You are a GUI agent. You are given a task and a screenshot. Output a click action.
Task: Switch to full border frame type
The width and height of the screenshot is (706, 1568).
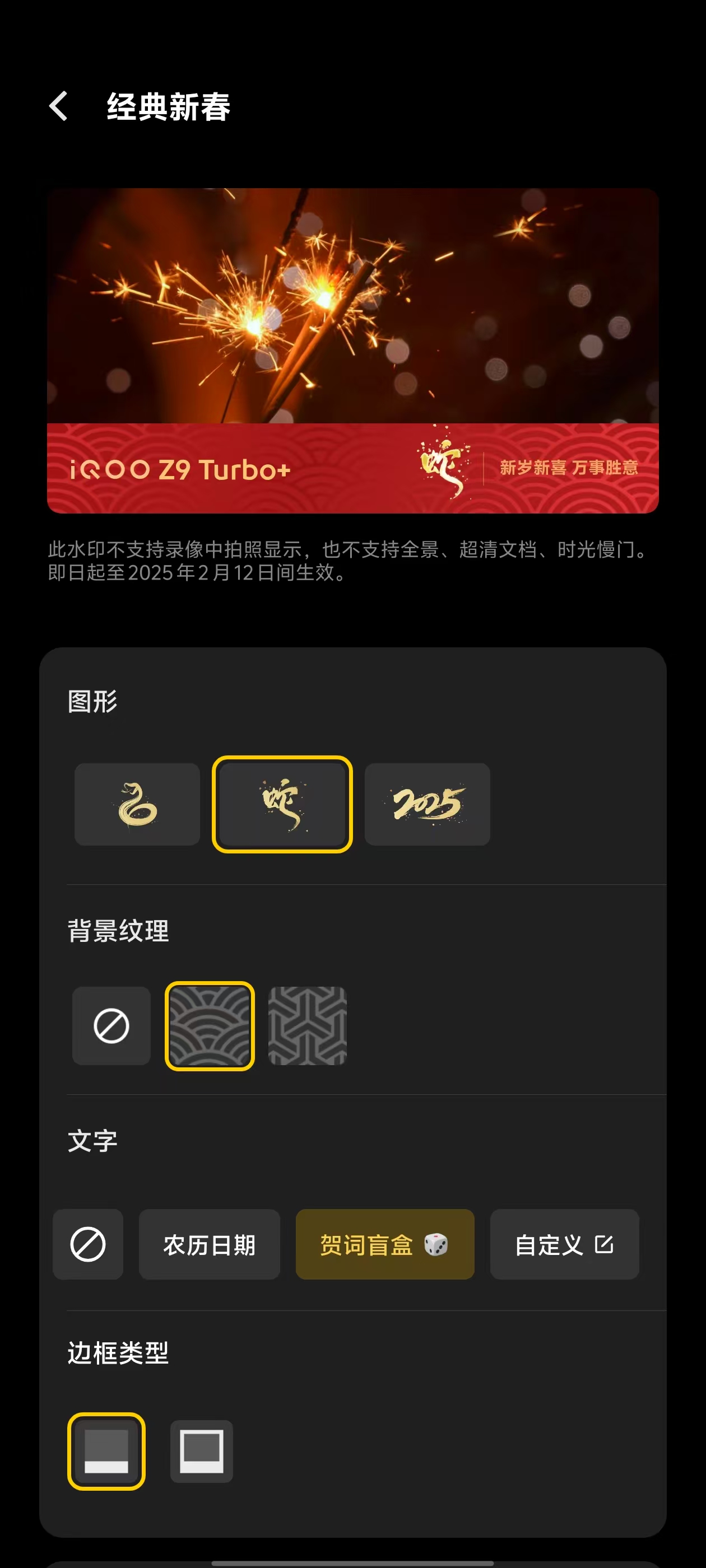[202, 1451]
